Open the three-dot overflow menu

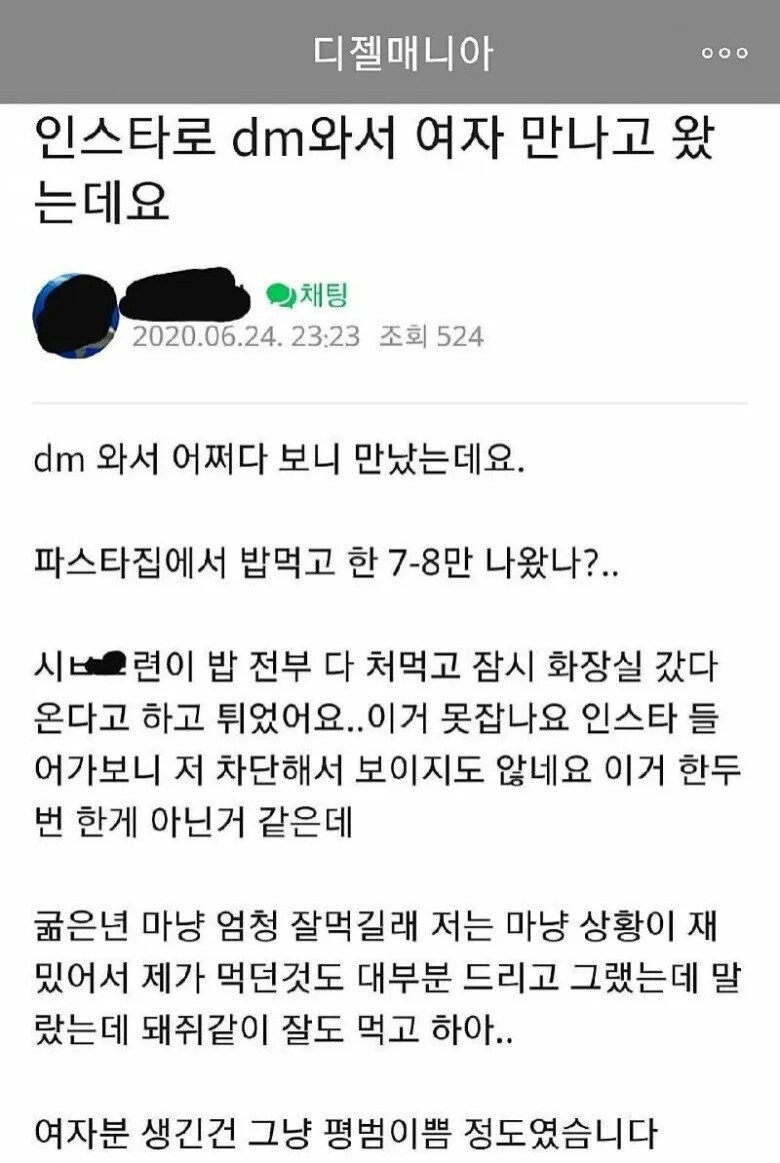[x=724, y=53]
